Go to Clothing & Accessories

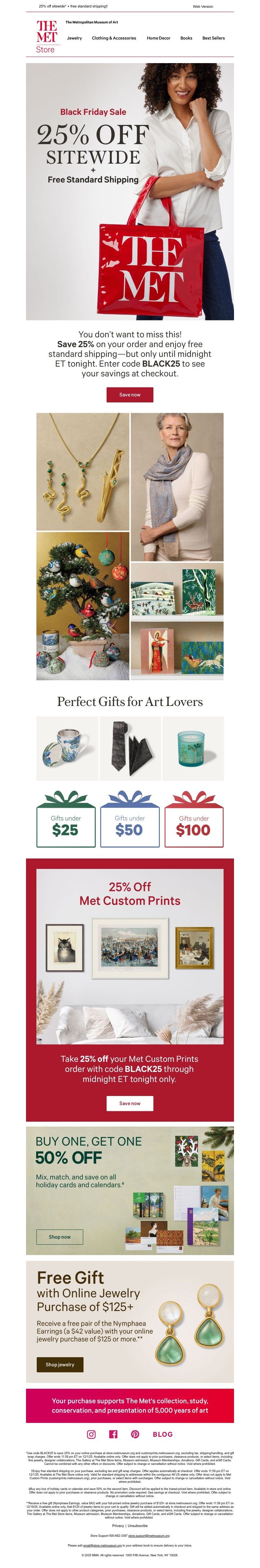[114, 38]
